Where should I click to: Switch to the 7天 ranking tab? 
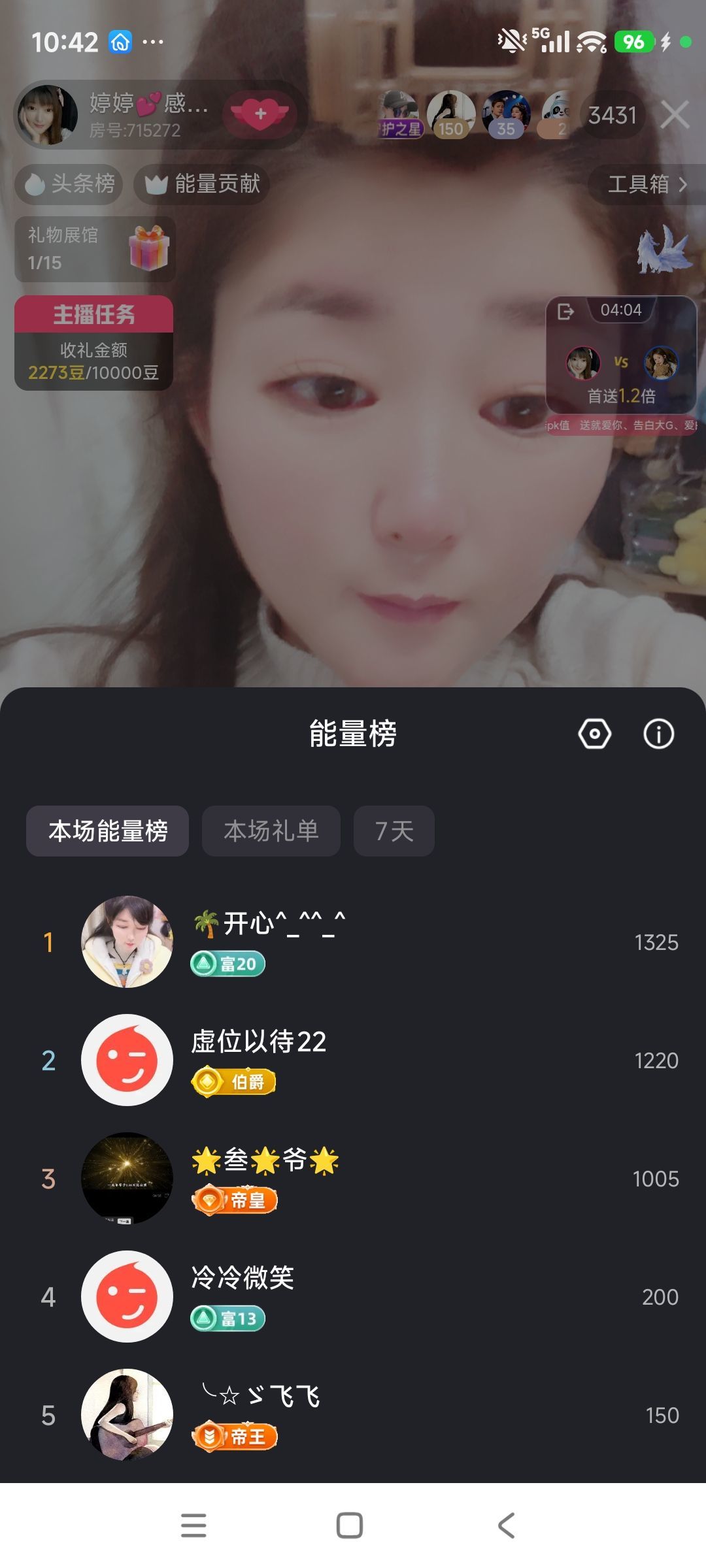(394, 830)
